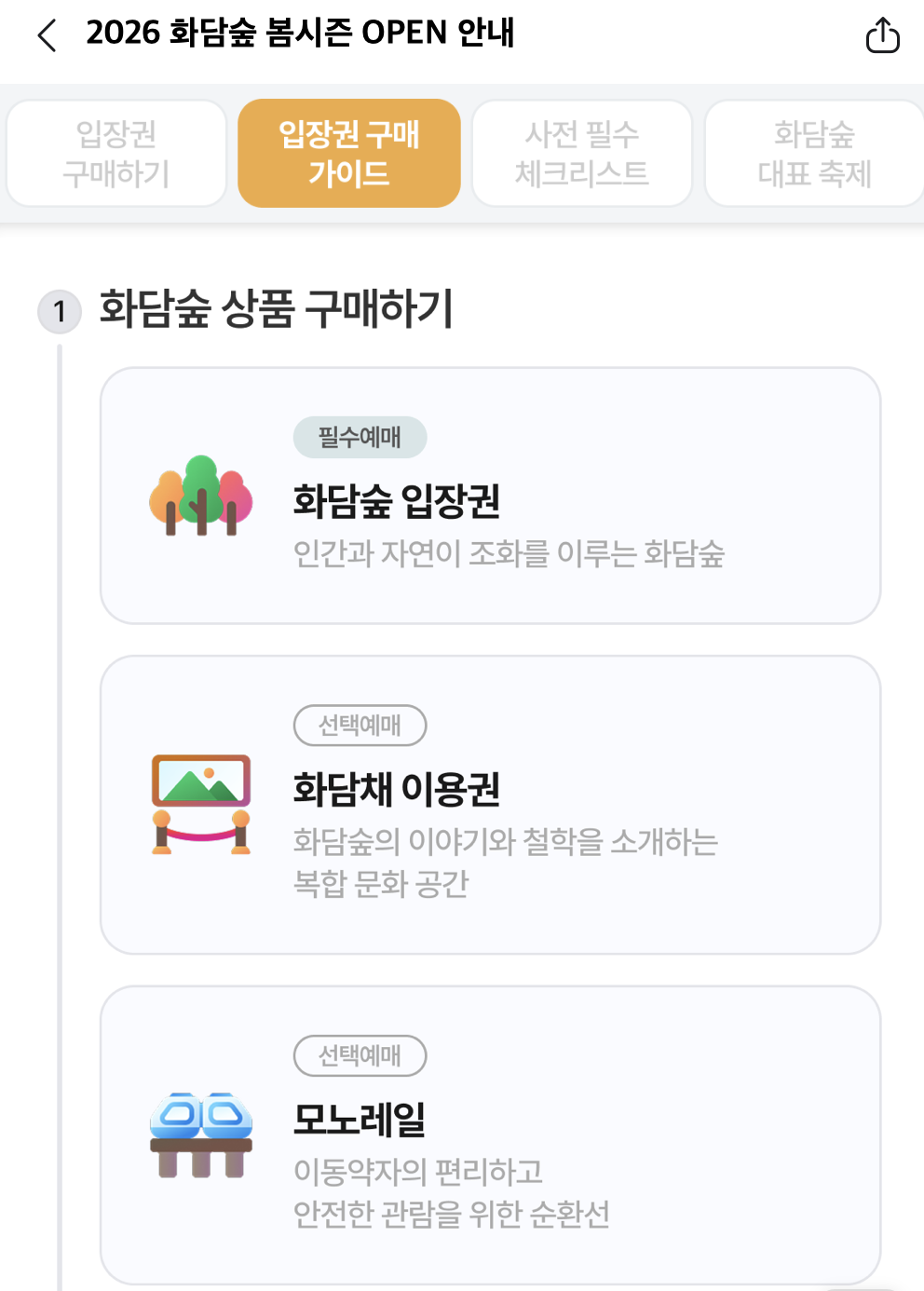Select the 화담숲 대표 축제 tab
This screenshot has height=1291, width=924.
pyautogui.click(x=814, y=152)
